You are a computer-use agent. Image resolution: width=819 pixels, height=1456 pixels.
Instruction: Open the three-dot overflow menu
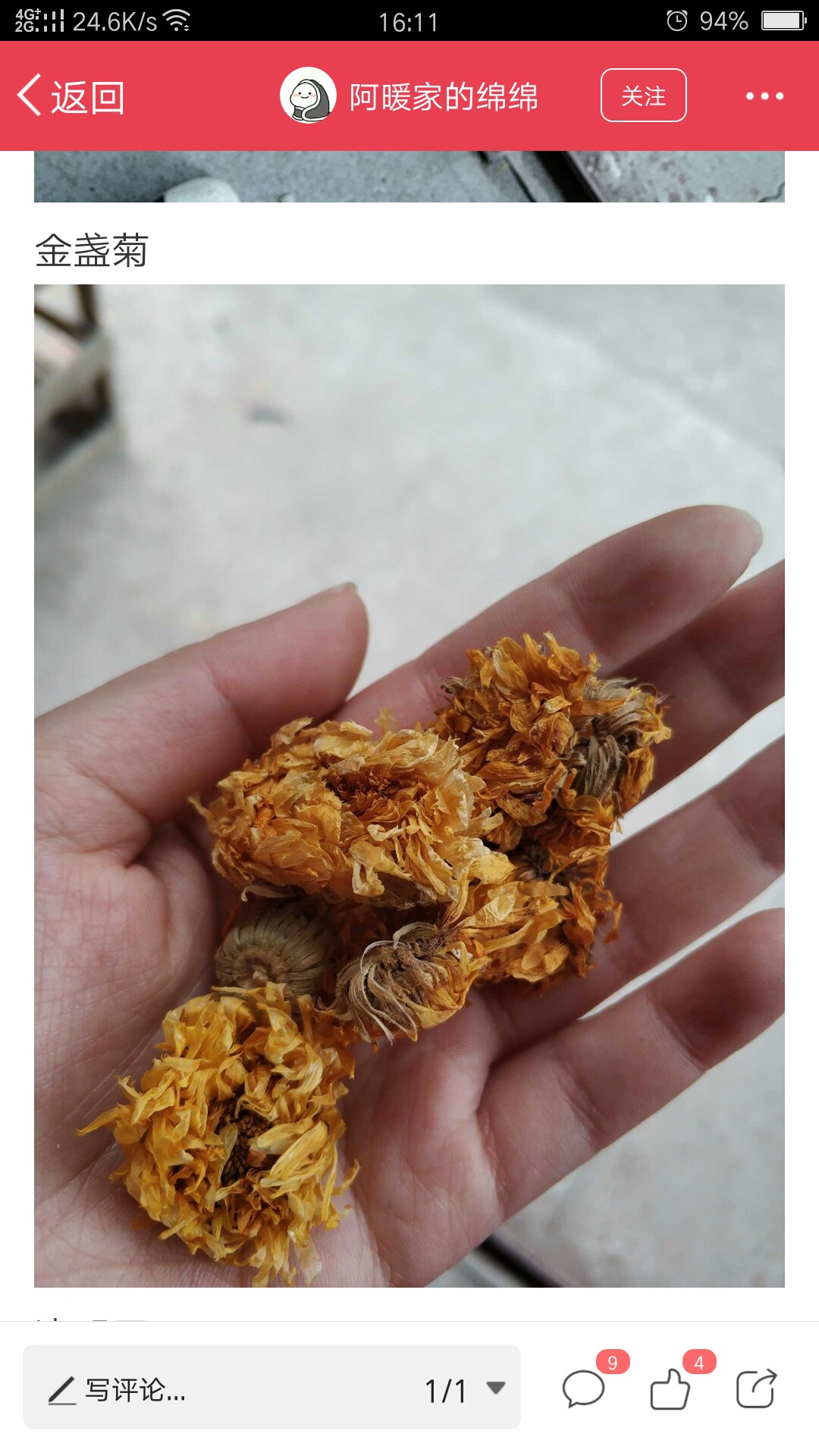[764, 96]
